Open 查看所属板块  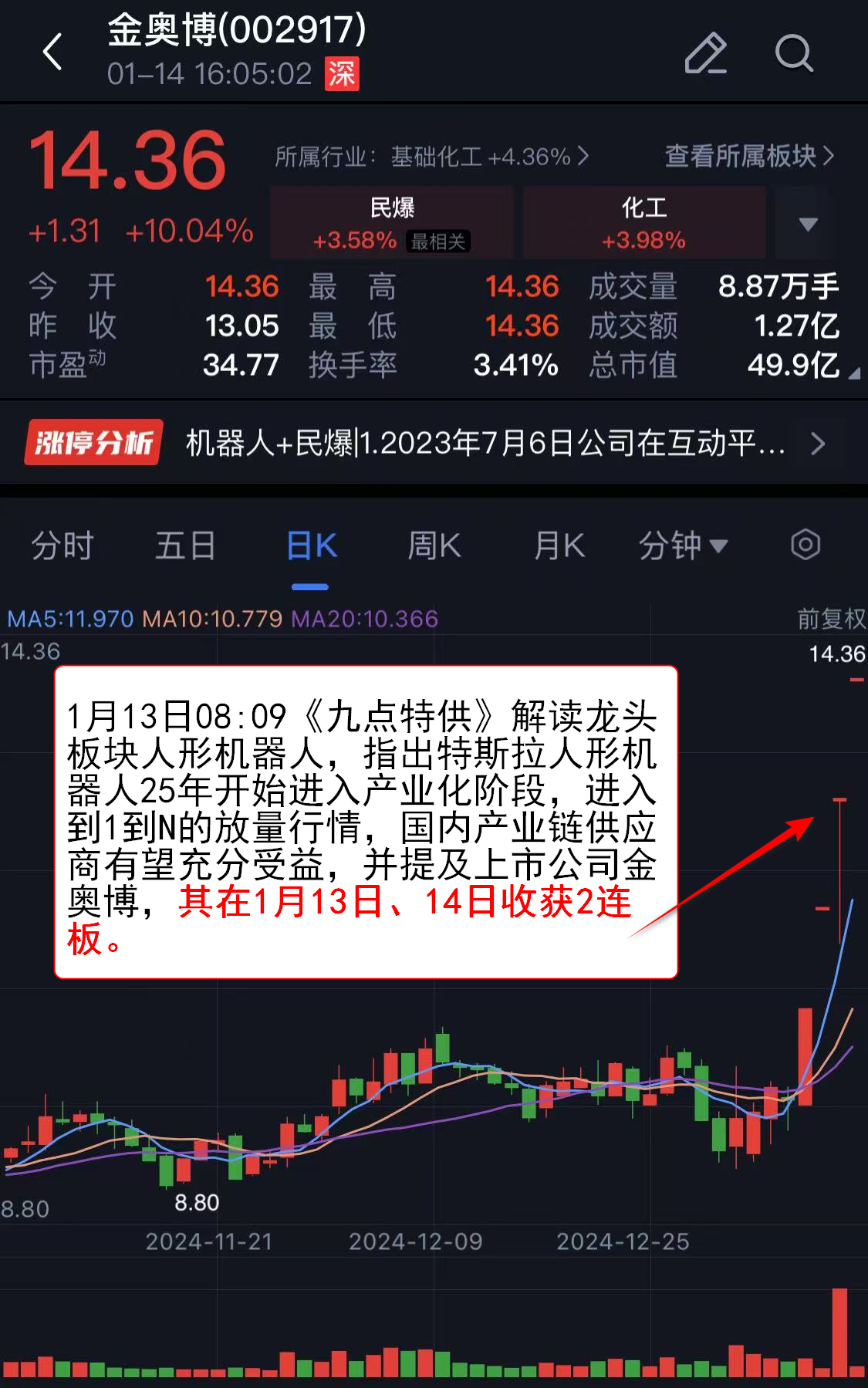tap(748, 157)
